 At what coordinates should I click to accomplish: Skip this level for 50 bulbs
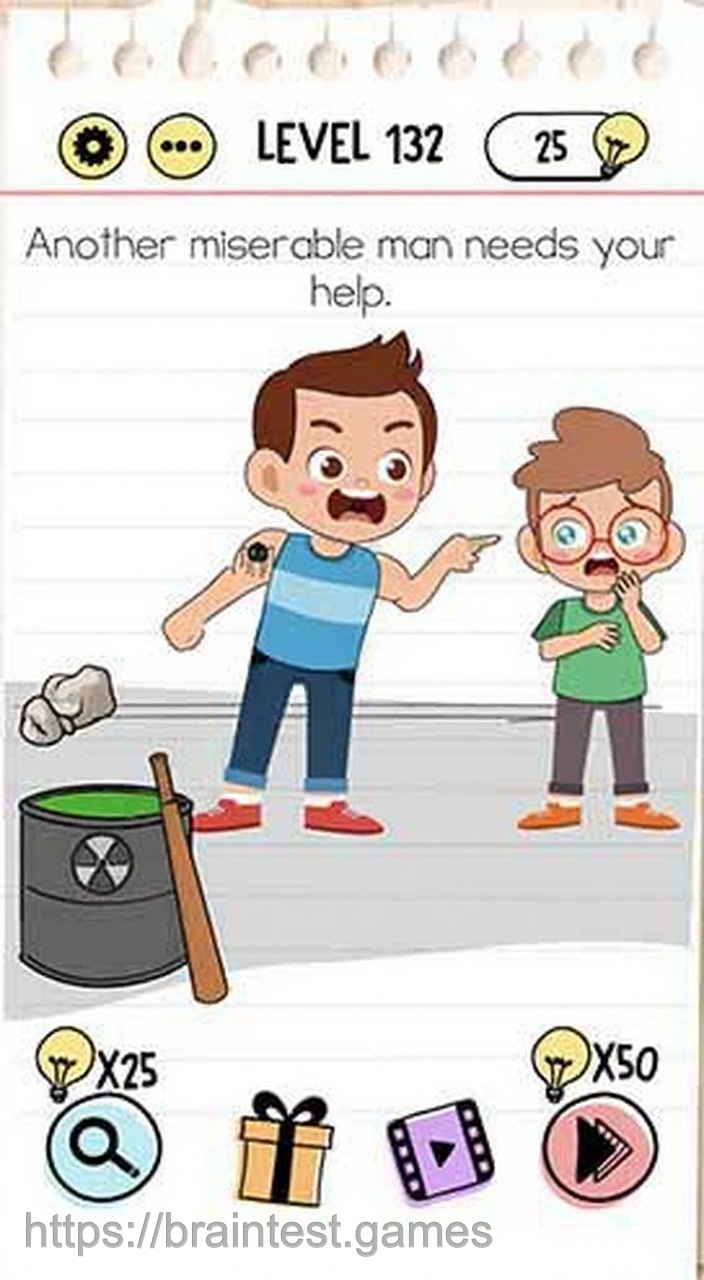[x=599, y=1147]
